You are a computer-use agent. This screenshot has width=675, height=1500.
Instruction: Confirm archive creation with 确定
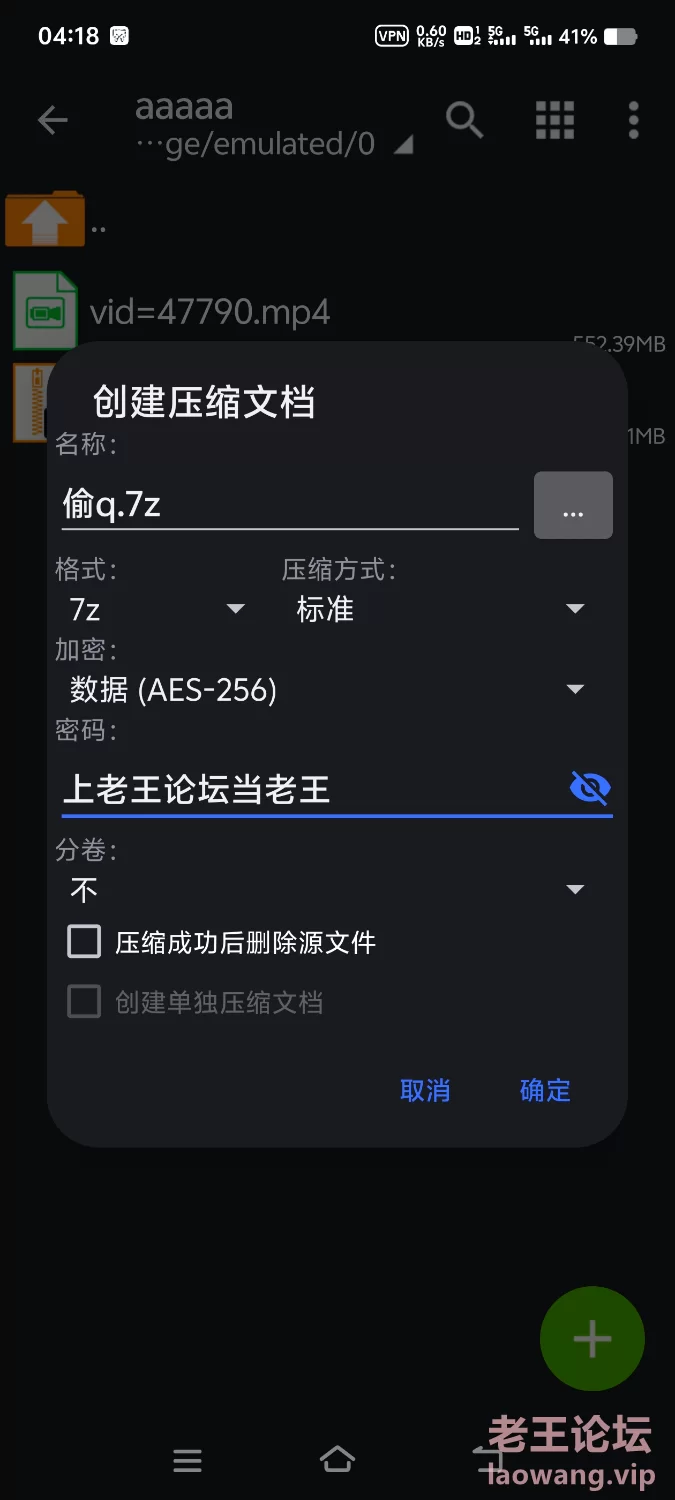545,1090
